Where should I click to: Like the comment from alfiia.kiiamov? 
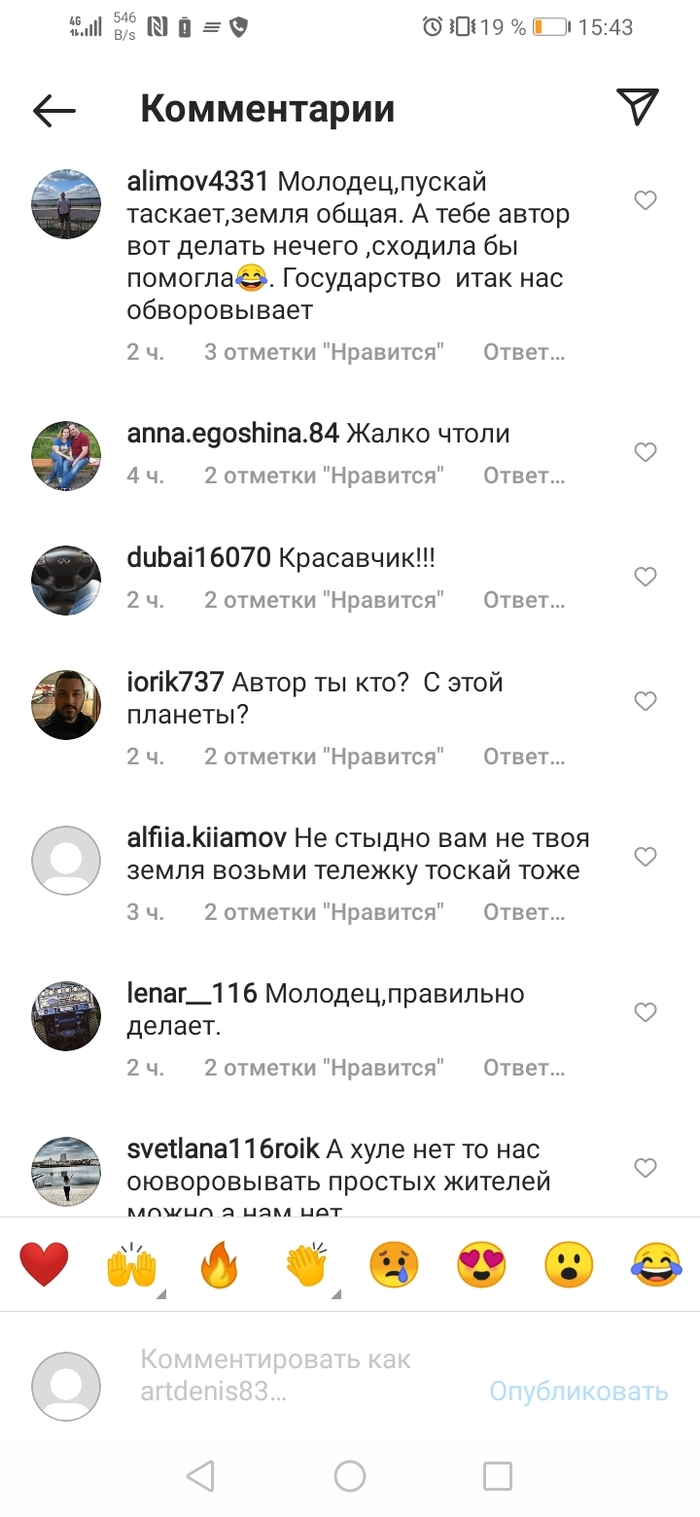[646, 857]
